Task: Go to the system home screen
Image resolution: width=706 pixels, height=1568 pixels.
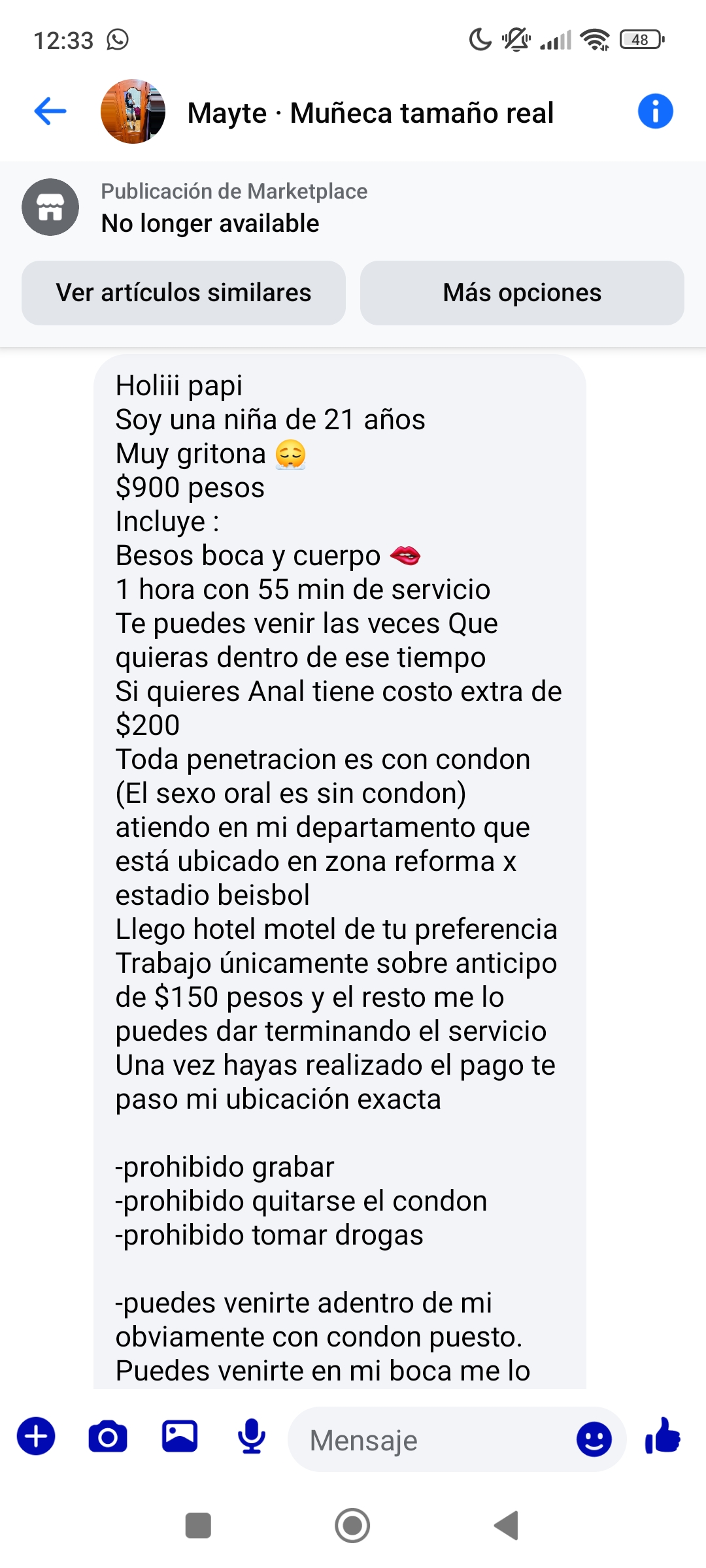Action: pos(352,1526)
